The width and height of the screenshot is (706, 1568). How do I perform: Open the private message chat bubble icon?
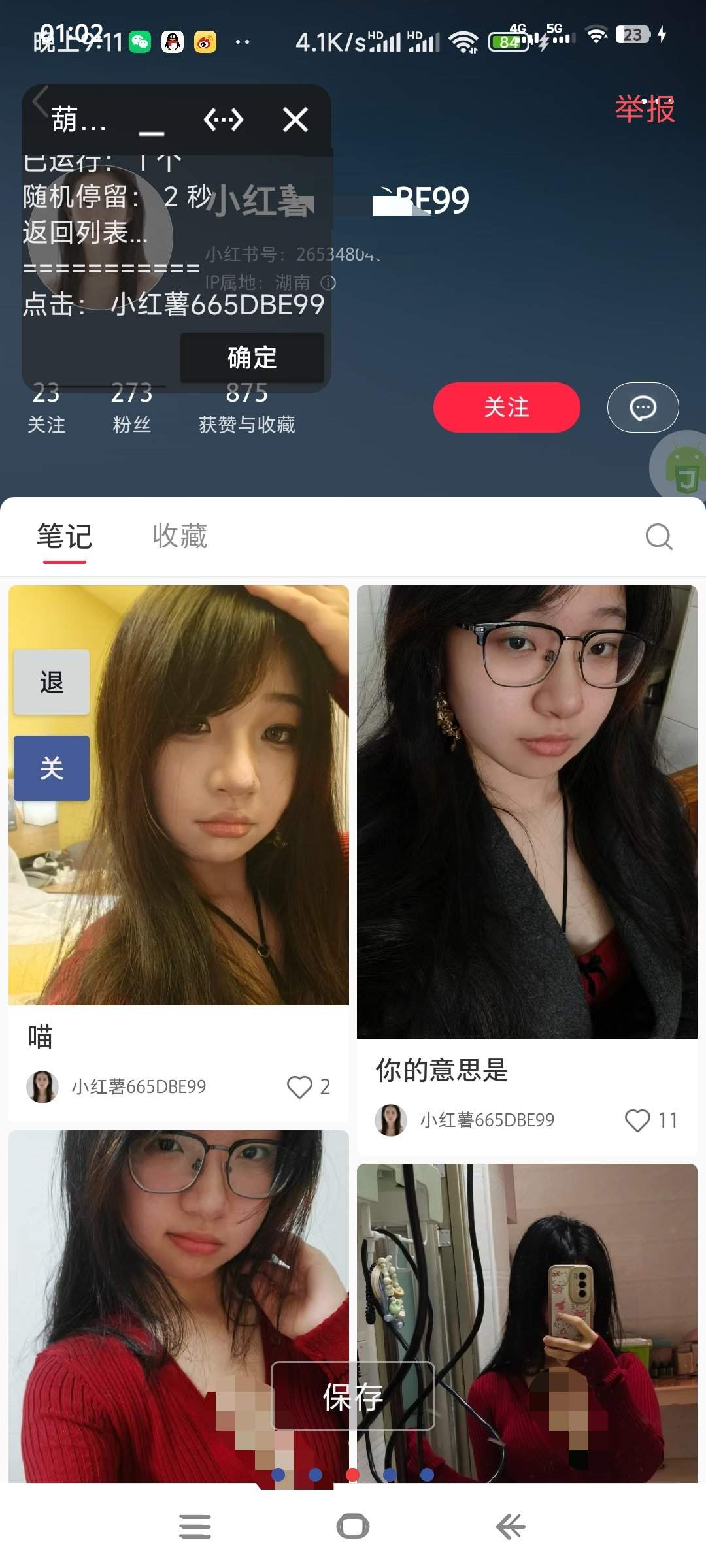point(643,407)
